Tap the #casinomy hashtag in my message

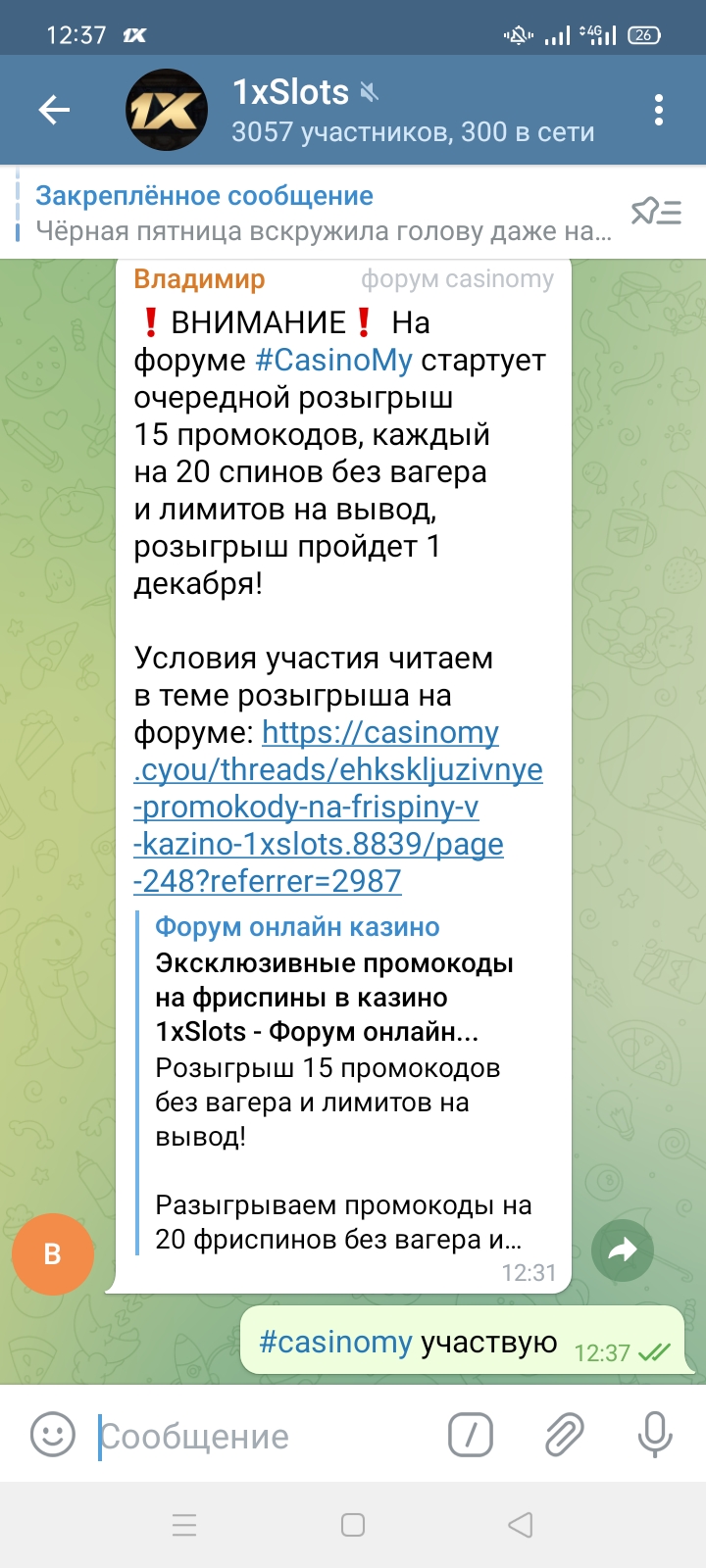coord(335,1342)
